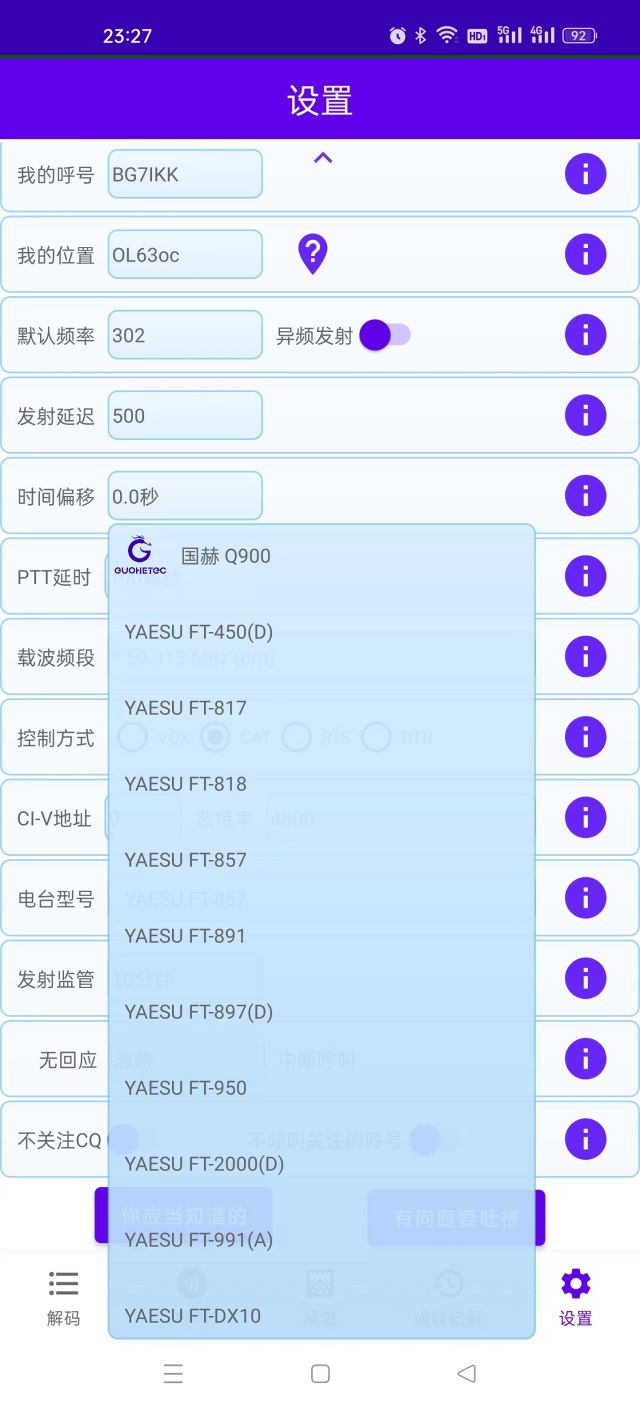Pick YAESU FT-950 radio
Screen dimensions: 640x1408
[x=321, y=1088]
